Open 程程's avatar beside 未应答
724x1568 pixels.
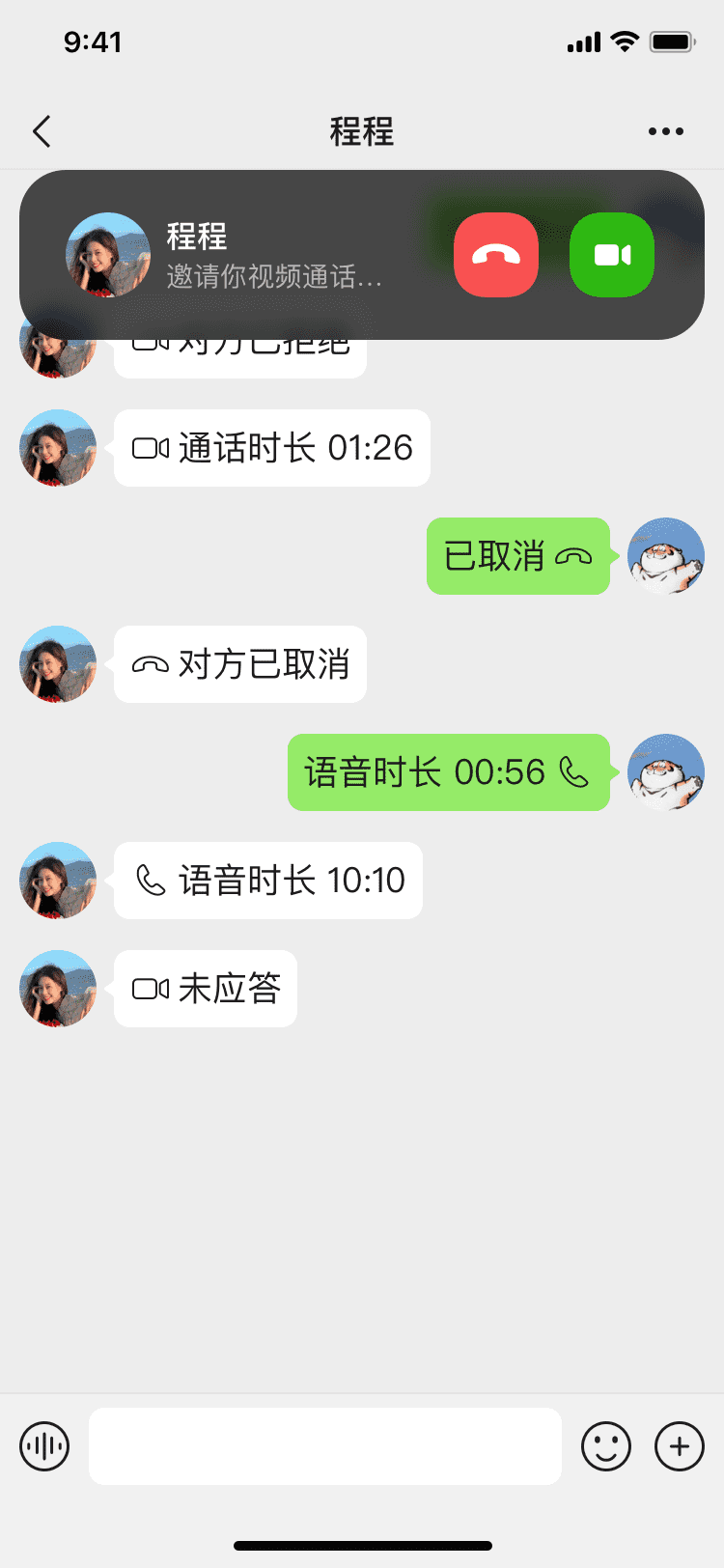click(58, 989)
